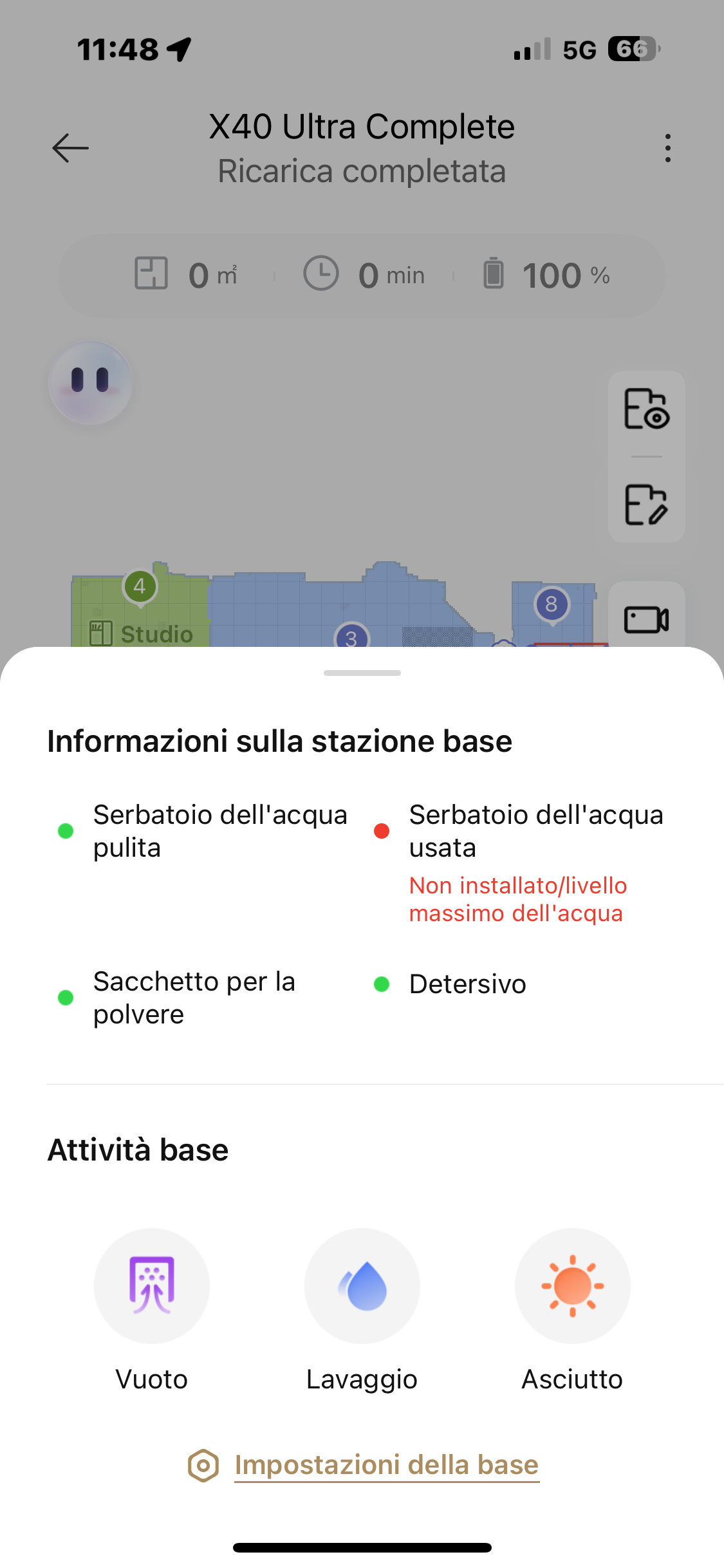Open the map edit pencil icon
This screenshot has height=1568, width=724.
(647, 505)
